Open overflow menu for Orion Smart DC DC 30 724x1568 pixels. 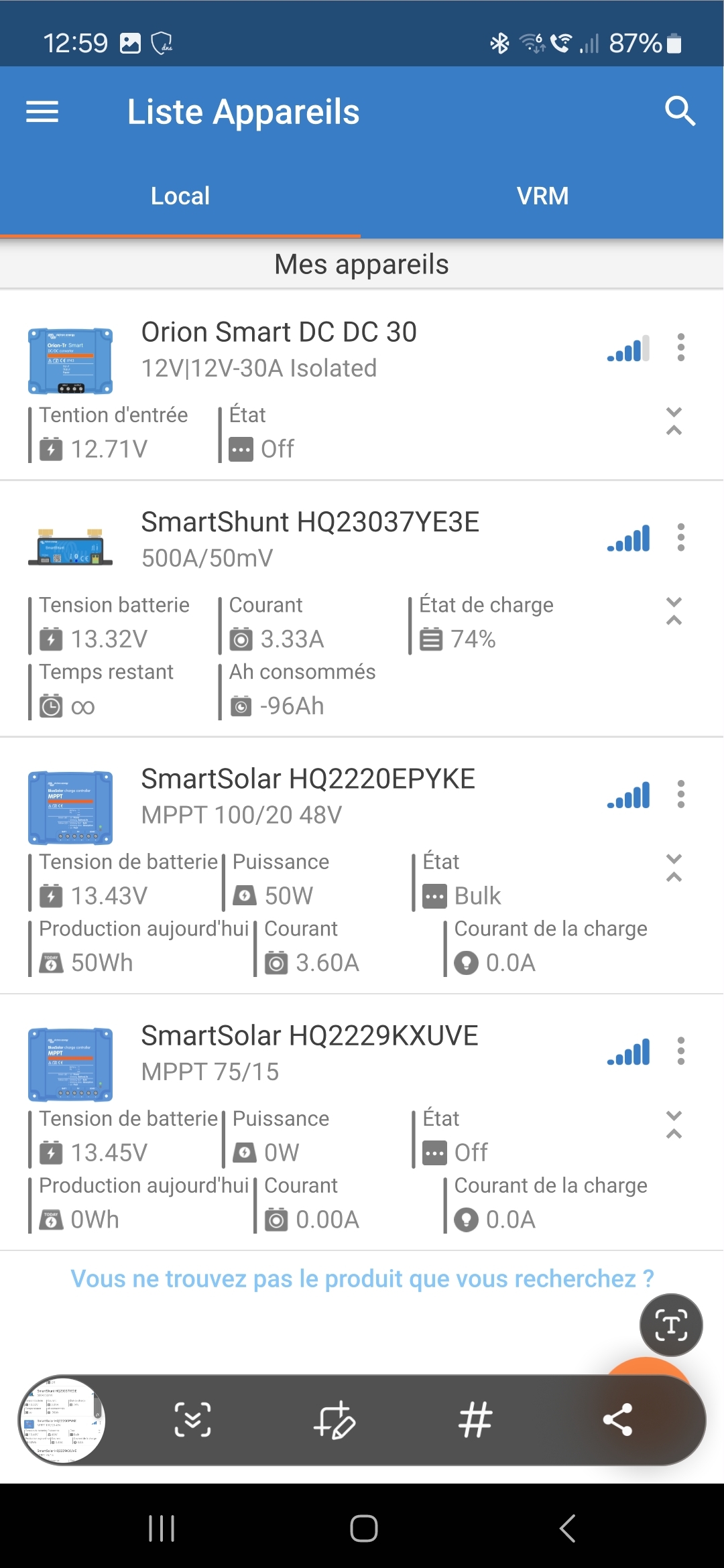pyautogui.click(x=681, y=348)
